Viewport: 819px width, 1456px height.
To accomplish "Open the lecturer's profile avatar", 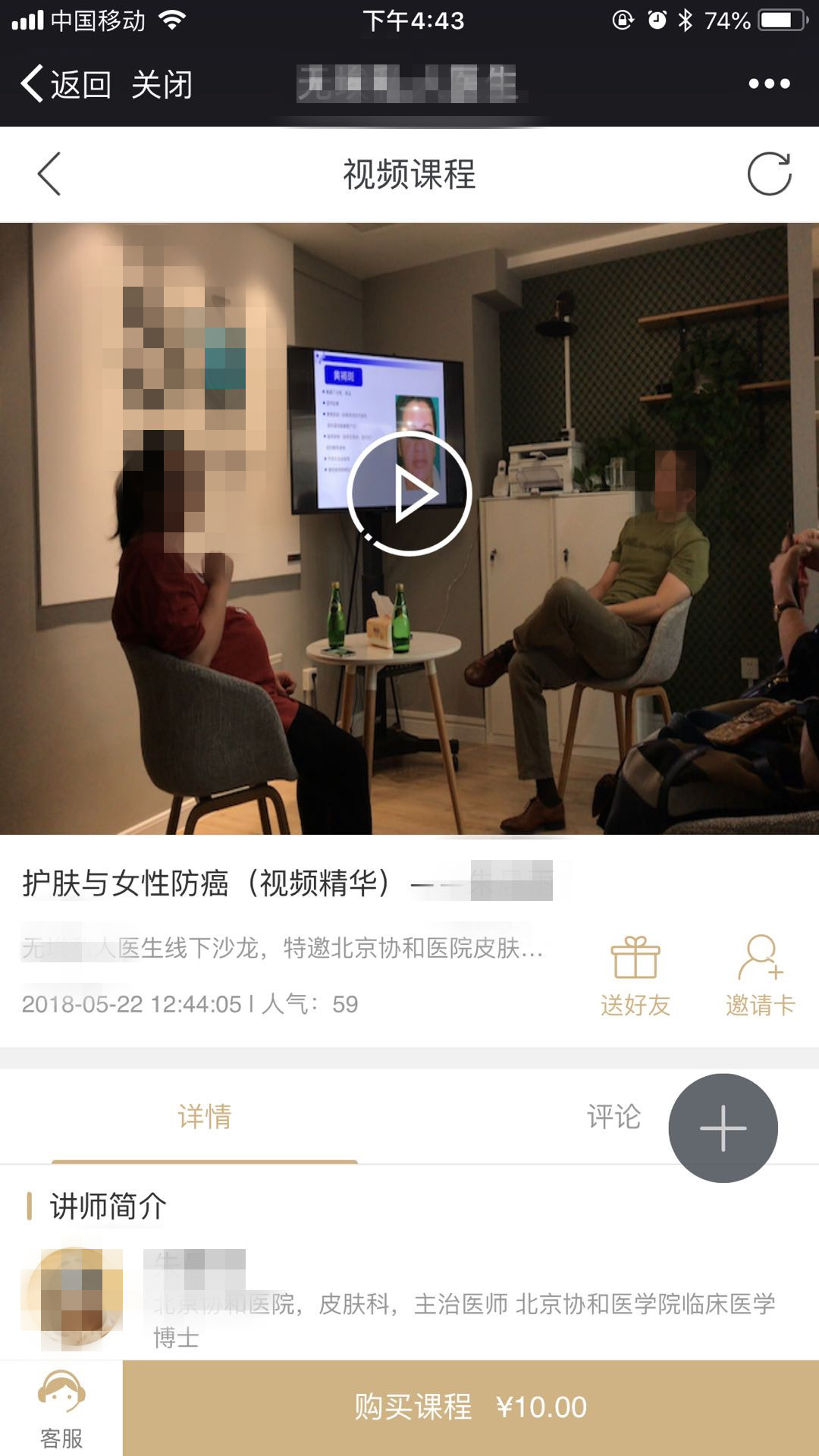I will pos(74,1298).
